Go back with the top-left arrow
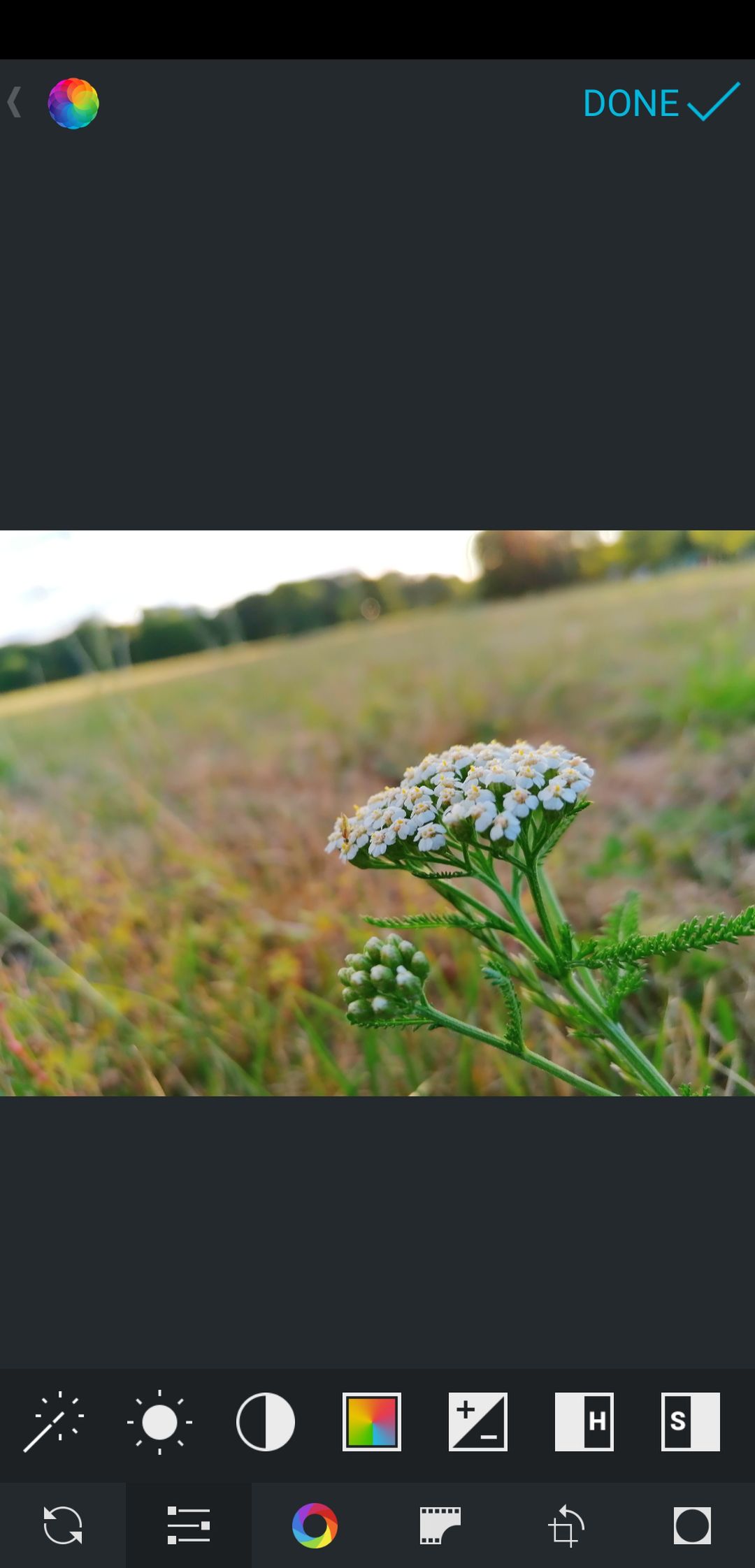Image resolution: width=755 pixels, height=1568 pixels. (15, 102)
